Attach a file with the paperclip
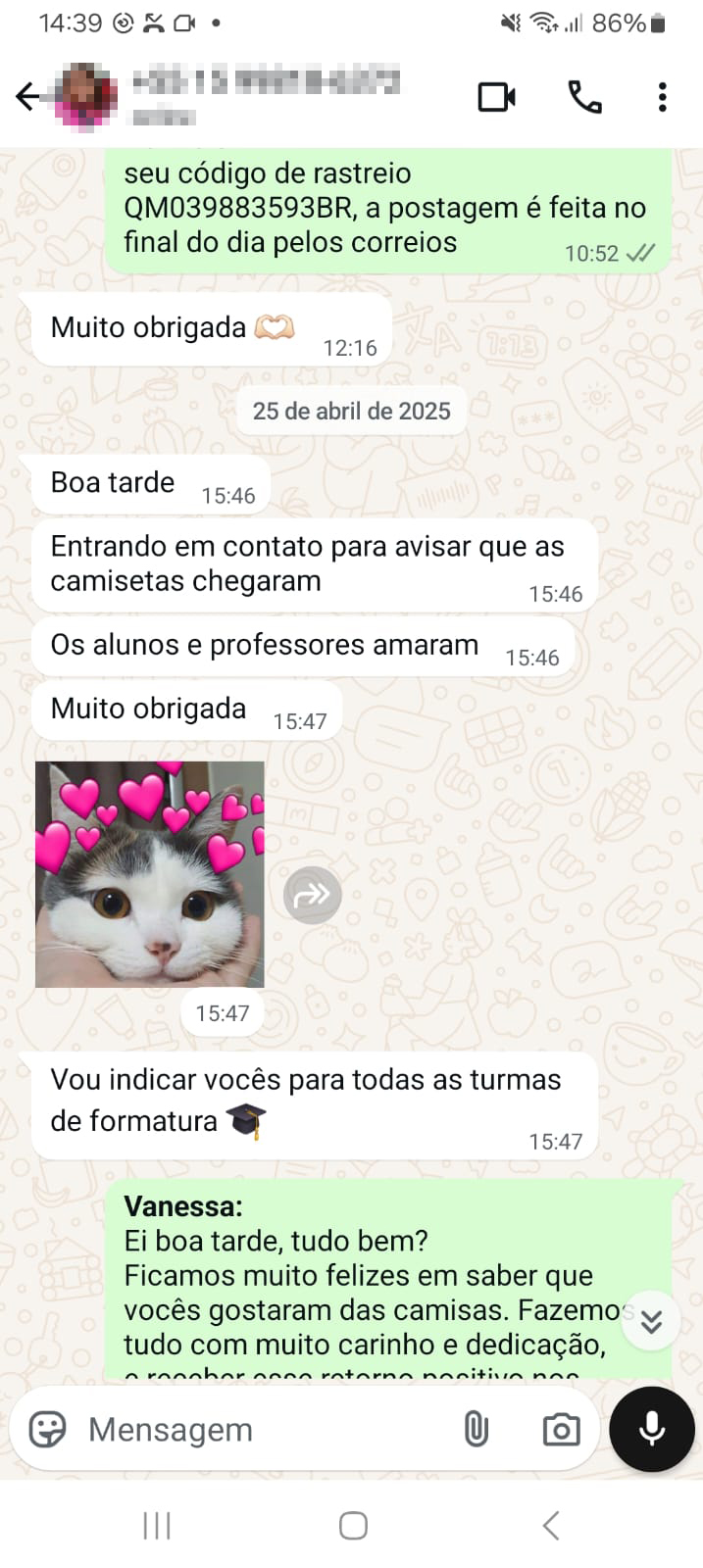Viewport: 703px width, 1568px height. click(476, 1430)
